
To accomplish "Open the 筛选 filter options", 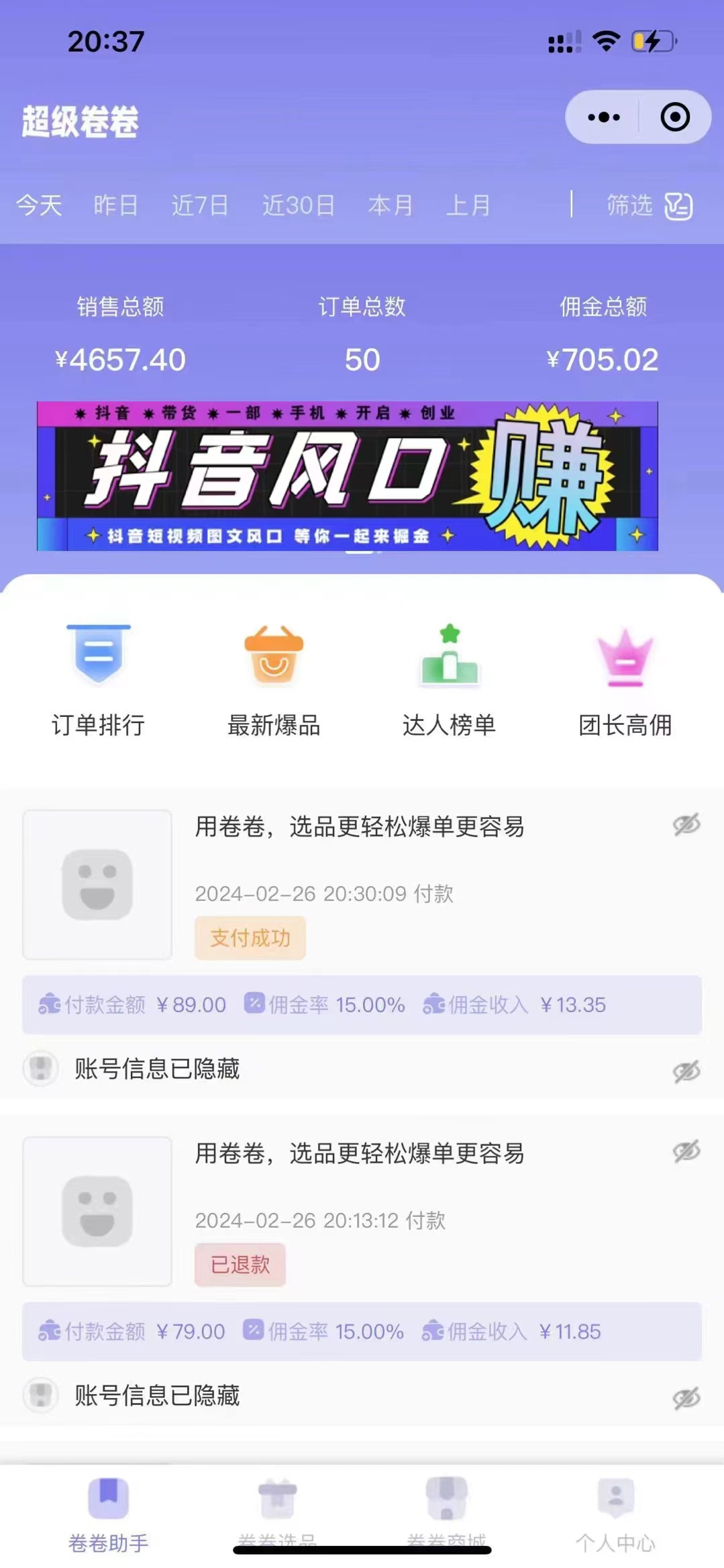I will tap(649, 205).
